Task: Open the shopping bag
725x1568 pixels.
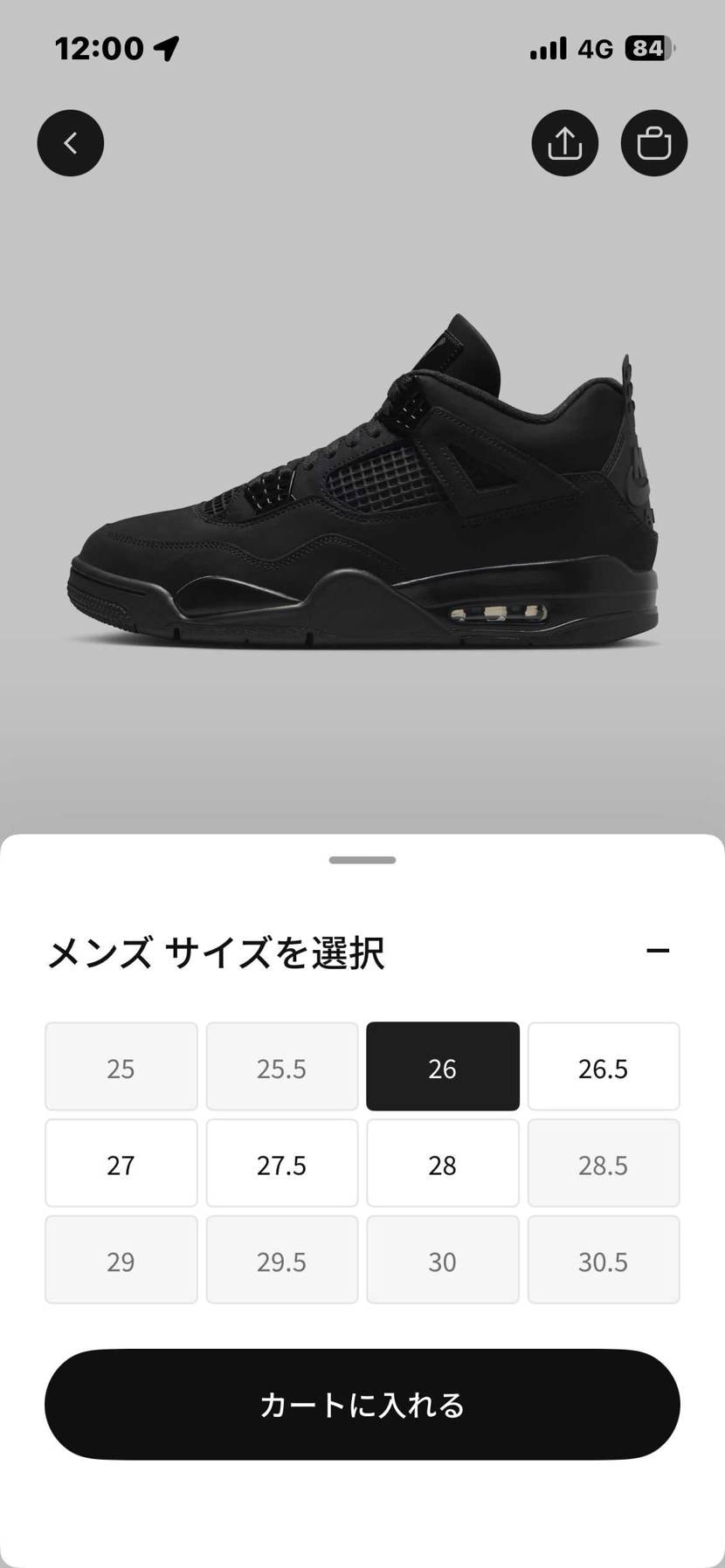Action: [x=653, y=143]
